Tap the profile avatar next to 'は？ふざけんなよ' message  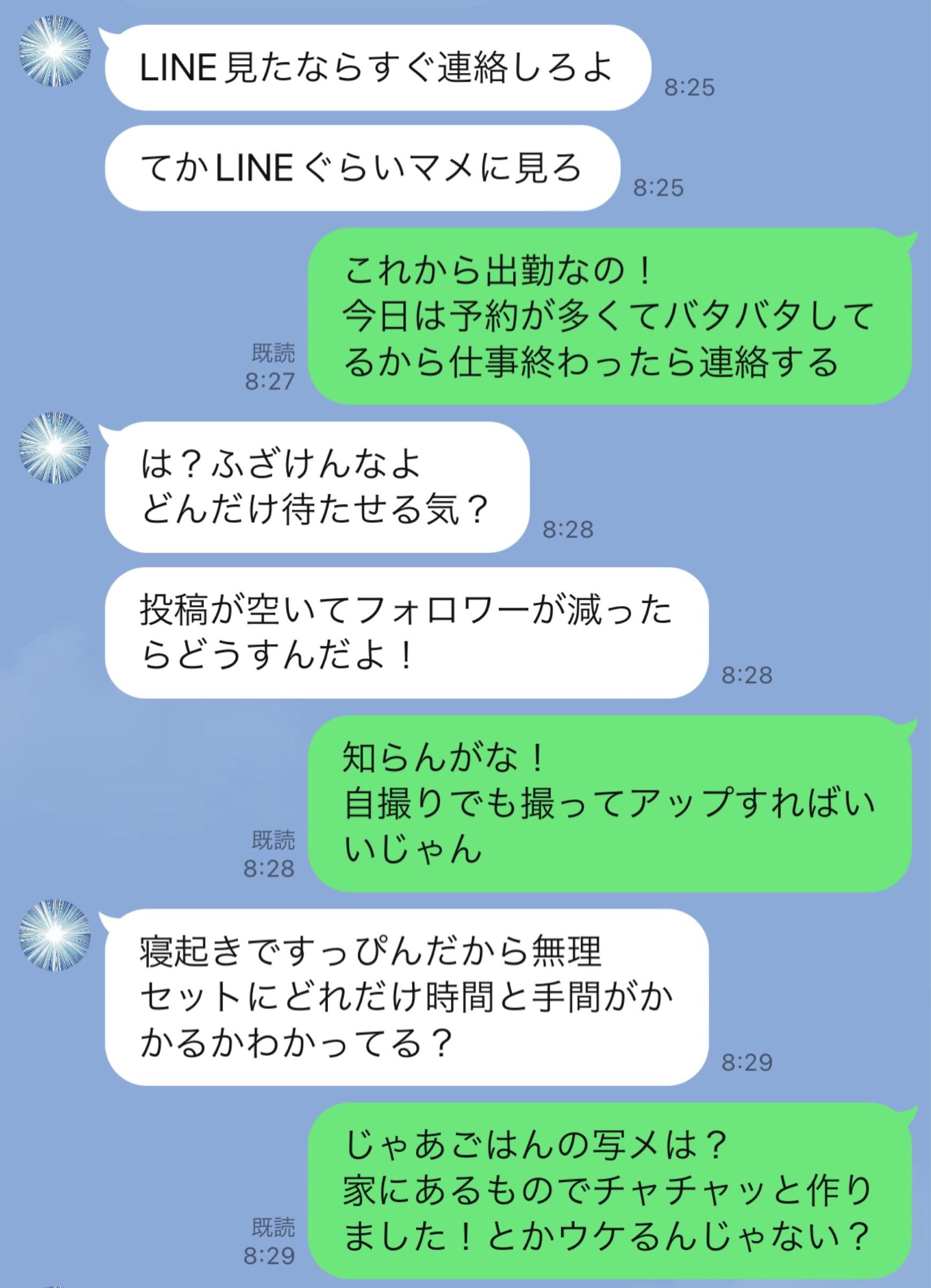point(55,449)
